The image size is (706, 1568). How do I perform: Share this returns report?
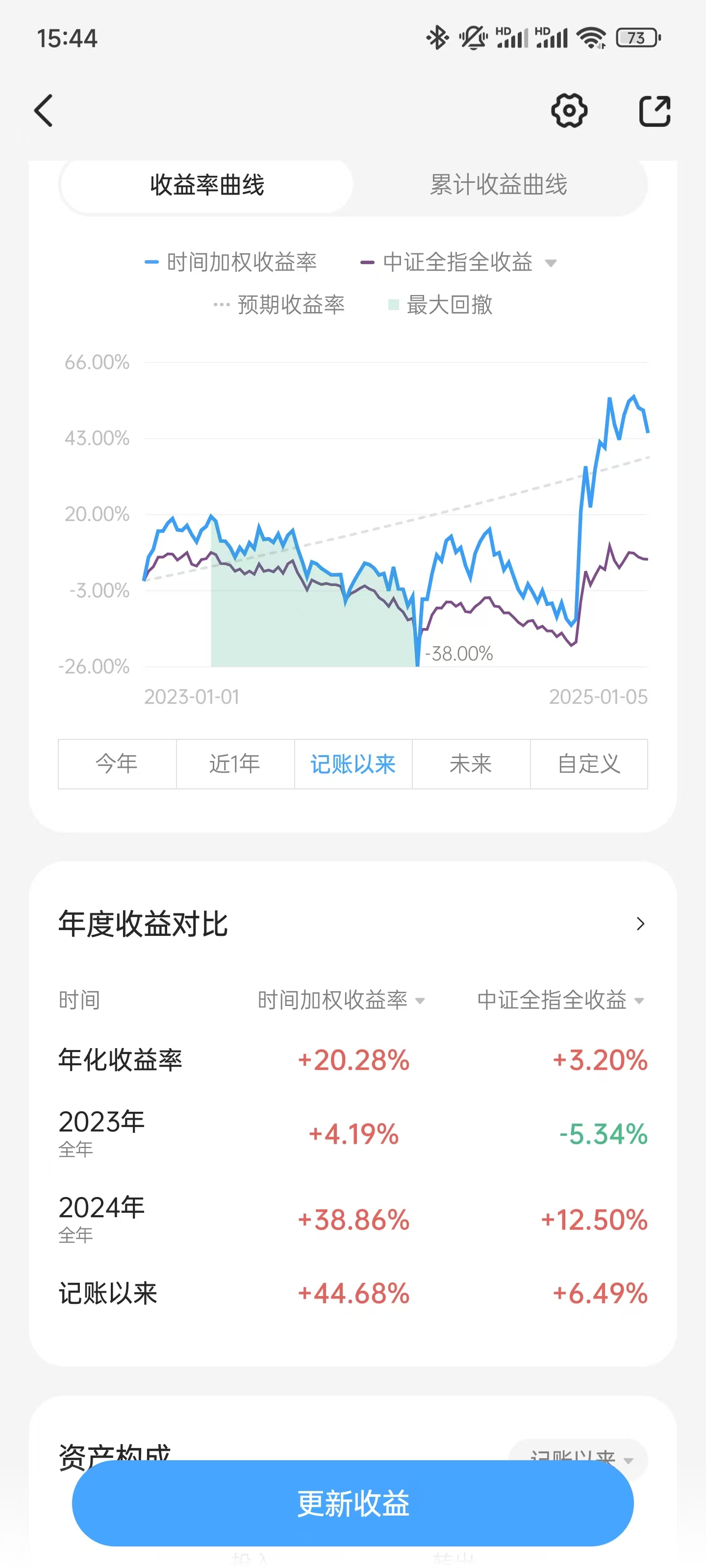pos(655,111)
